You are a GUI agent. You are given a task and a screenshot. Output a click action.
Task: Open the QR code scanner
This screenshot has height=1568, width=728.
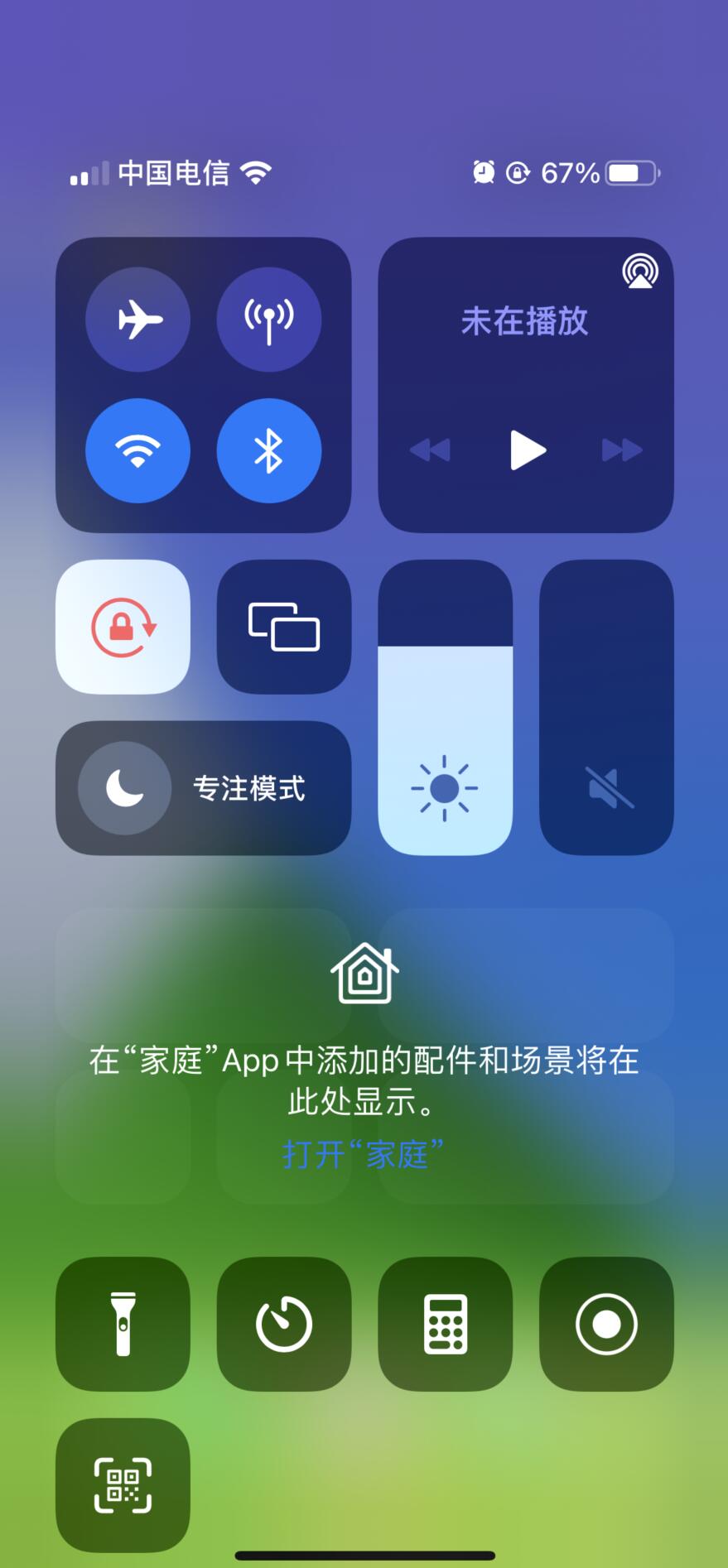tap(122, 1484)
